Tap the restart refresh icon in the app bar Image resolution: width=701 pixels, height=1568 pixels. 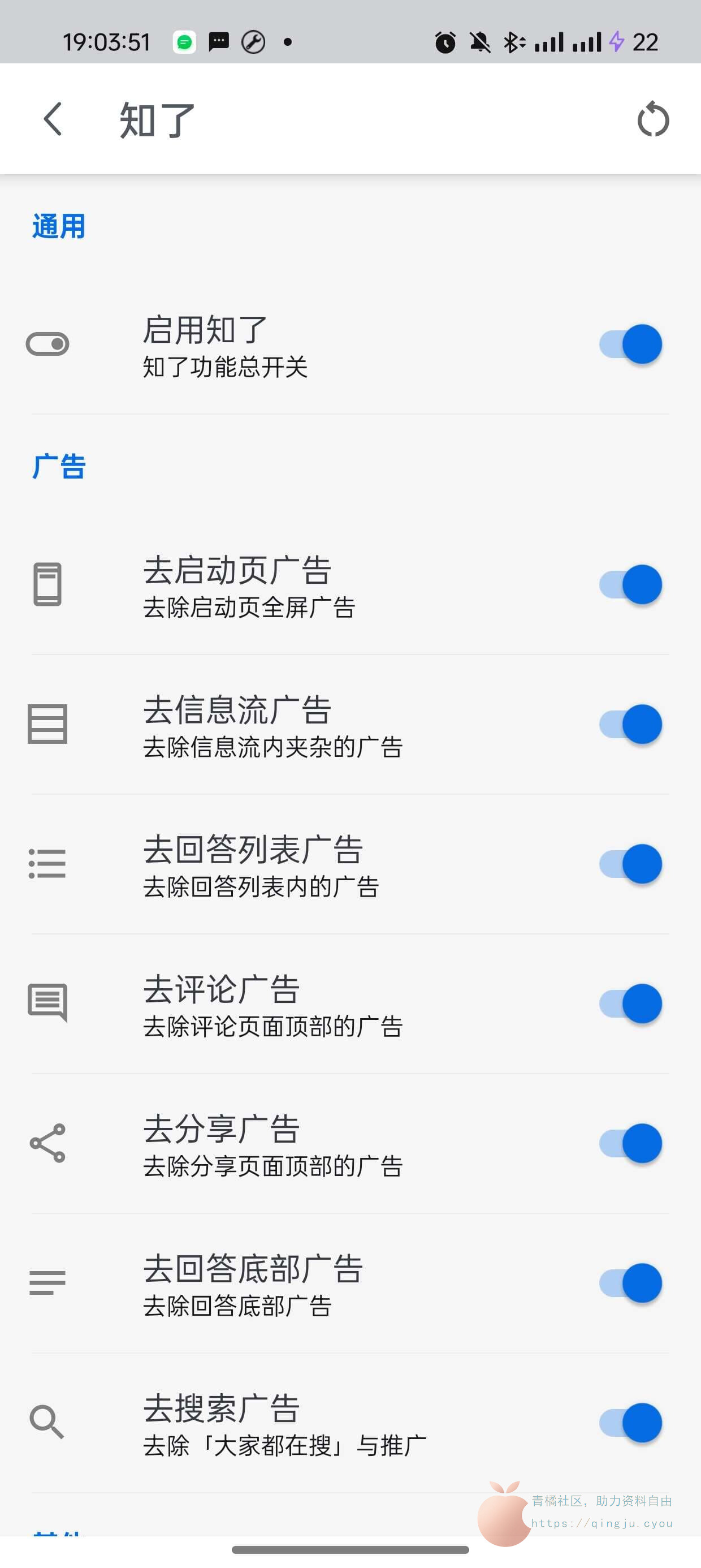pyautogui.click(x=653, y=119)
